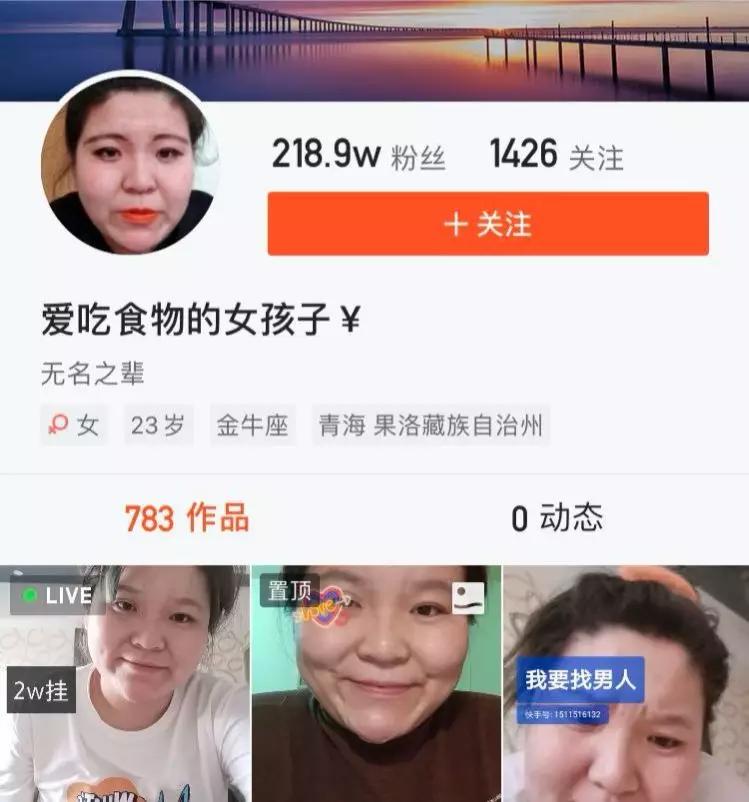The width and height of the screenshot is (749, 802).
Task: Click the photo gallery icon on pinned thumbnail
Action: click(x=466, y=599)
